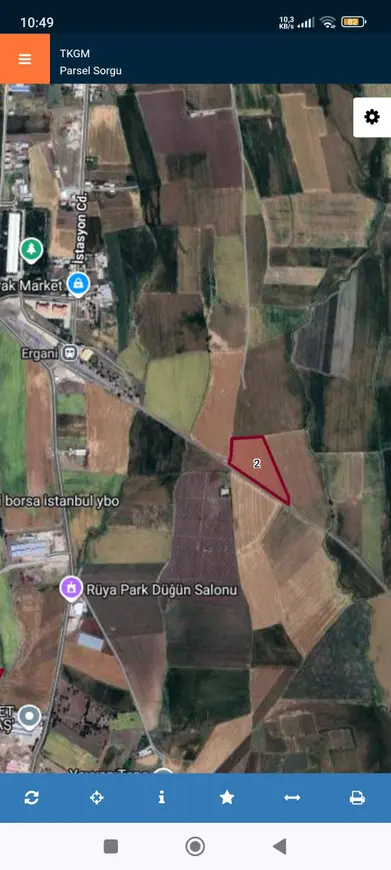Open map settings gear
Screen dimensions: 391x870
pyautogui.click(x=372, y=117)
